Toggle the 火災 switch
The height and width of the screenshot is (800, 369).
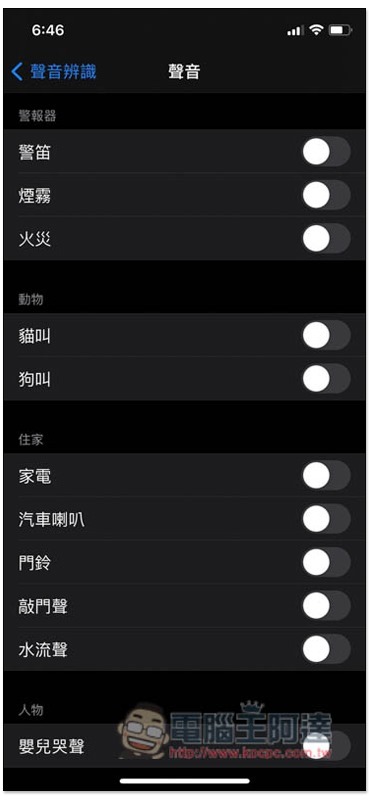pyautogui.click(x=326, y=238)
